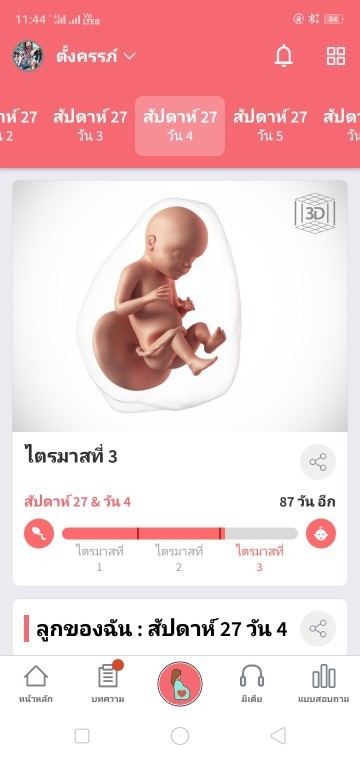Open the grid menu icon

click(336, 56)
